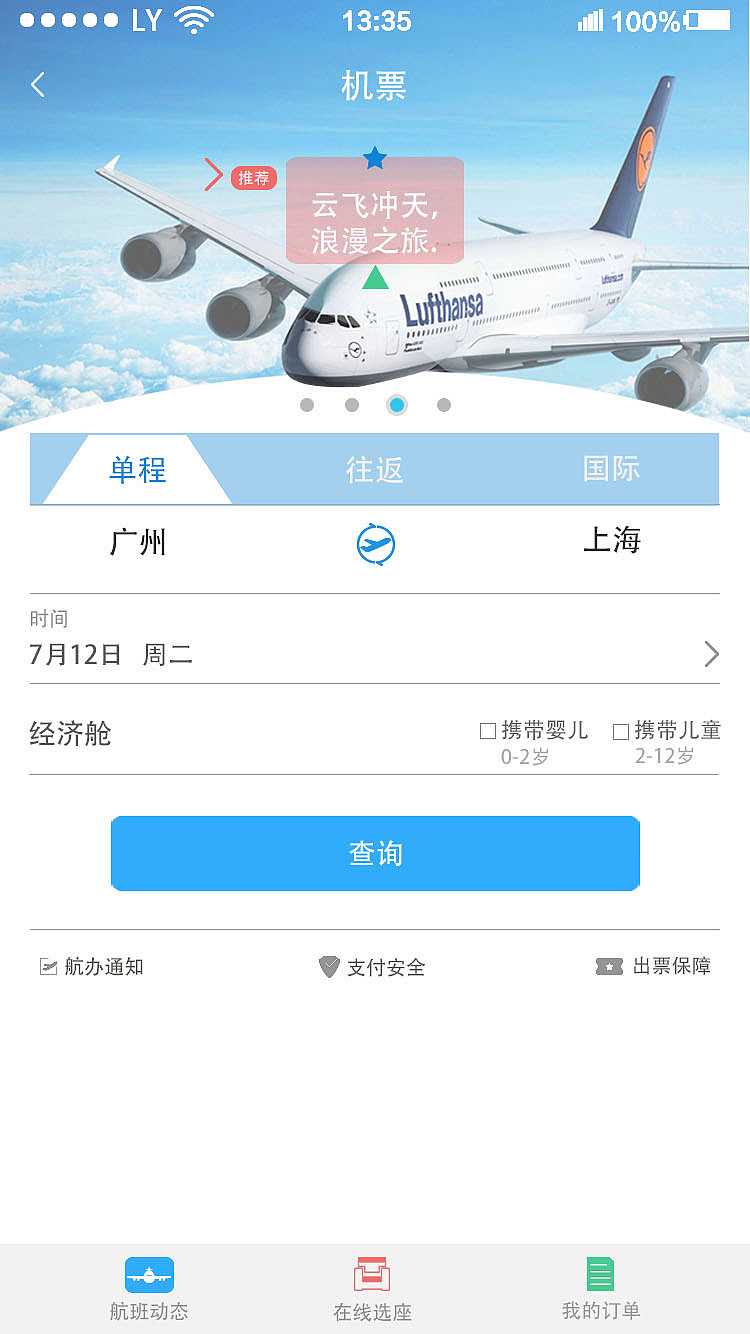Switch to the 往返 round-trip tab
Screen dimensions: 750x1334
374,469
